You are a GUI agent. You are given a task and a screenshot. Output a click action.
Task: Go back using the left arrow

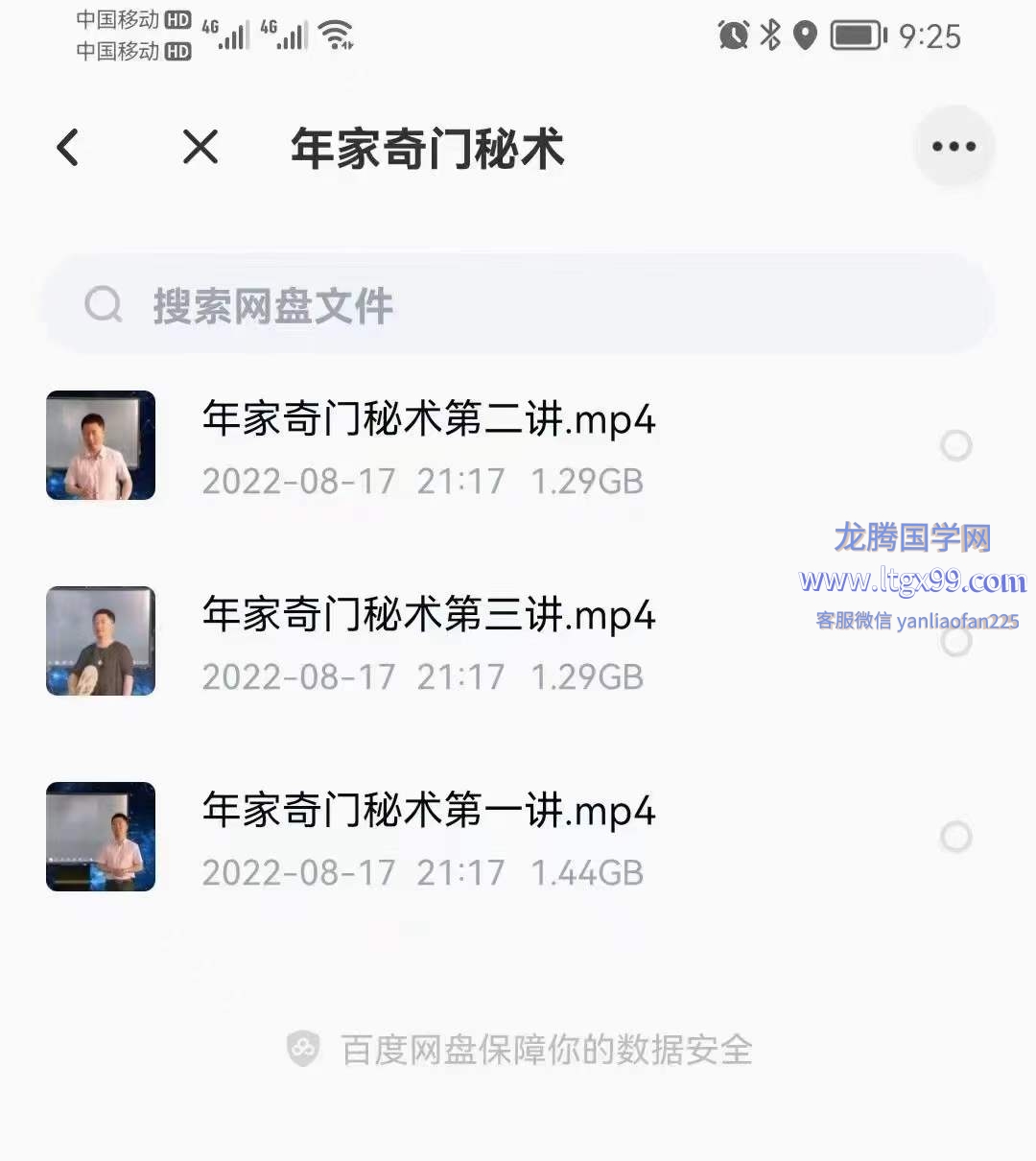pos(67,148)
